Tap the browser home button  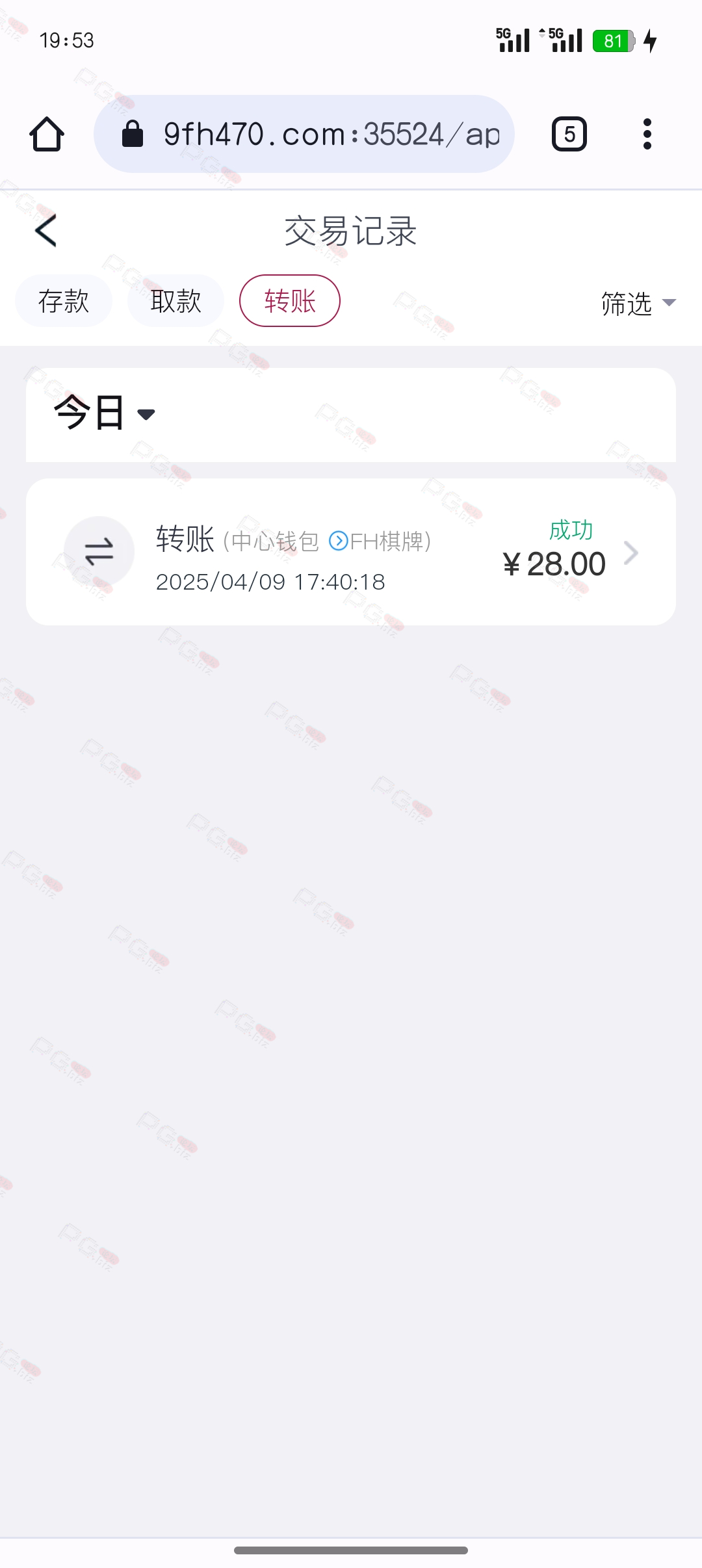47,134
